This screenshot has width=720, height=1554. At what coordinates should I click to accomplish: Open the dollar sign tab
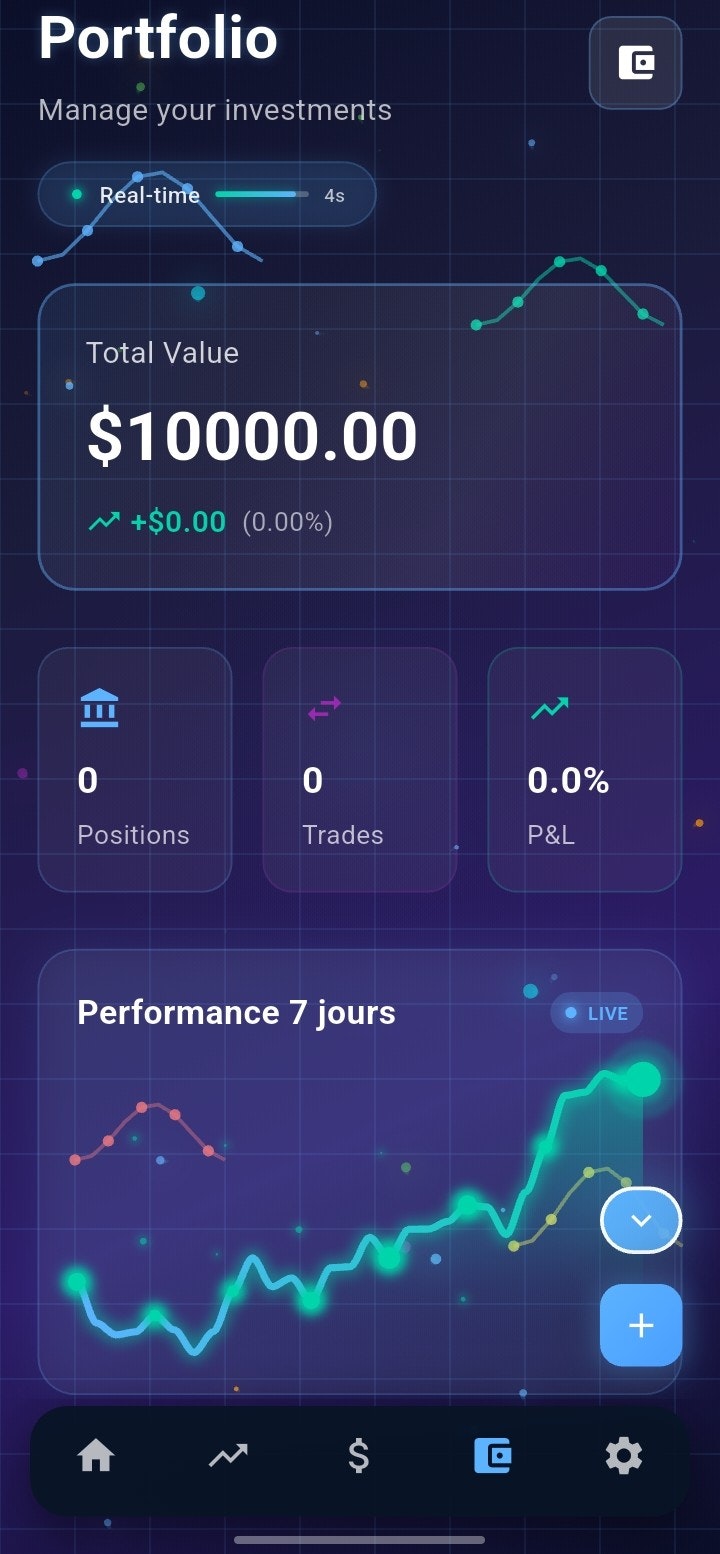click(x=359, y=1455)
